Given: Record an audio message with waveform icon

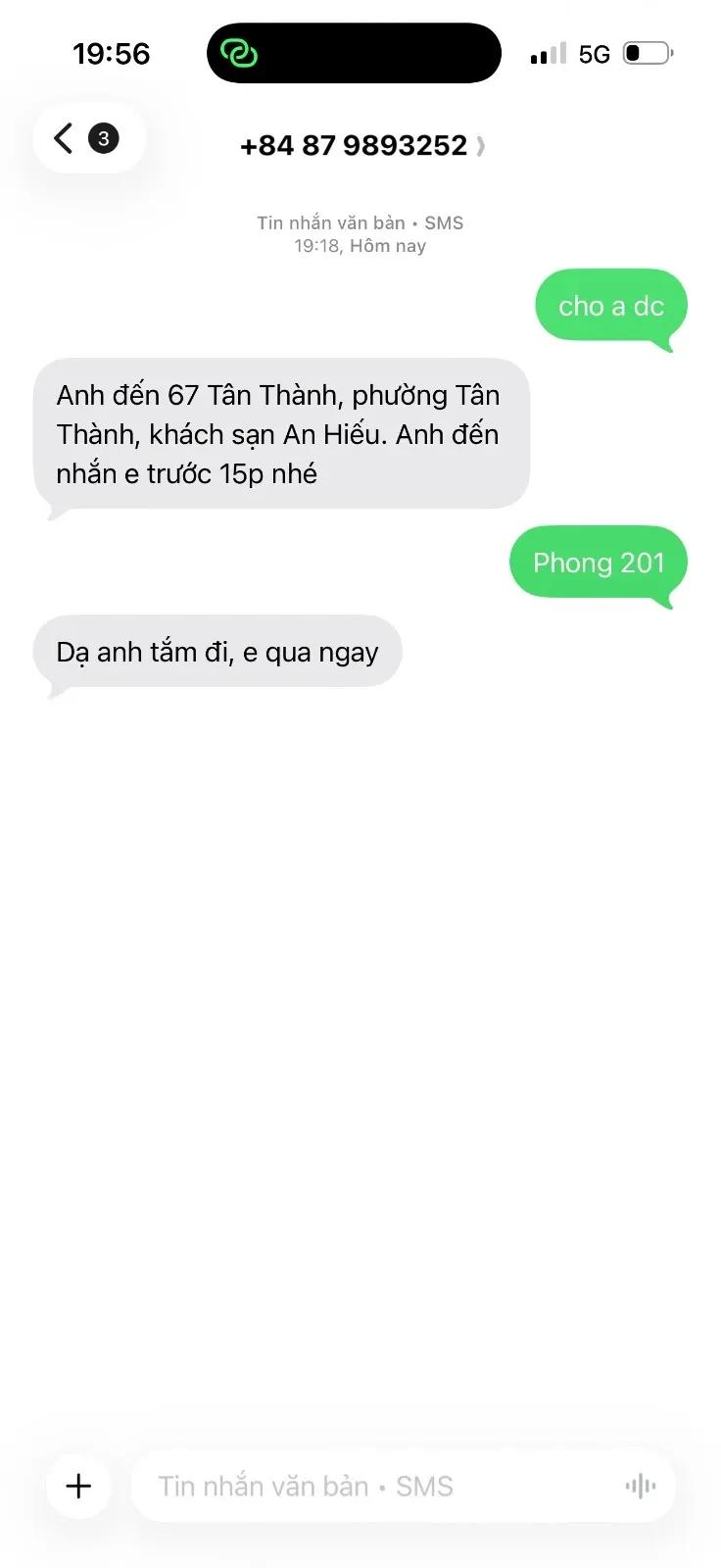Looking at the screenshot, I should click(x=641, y=1487).
